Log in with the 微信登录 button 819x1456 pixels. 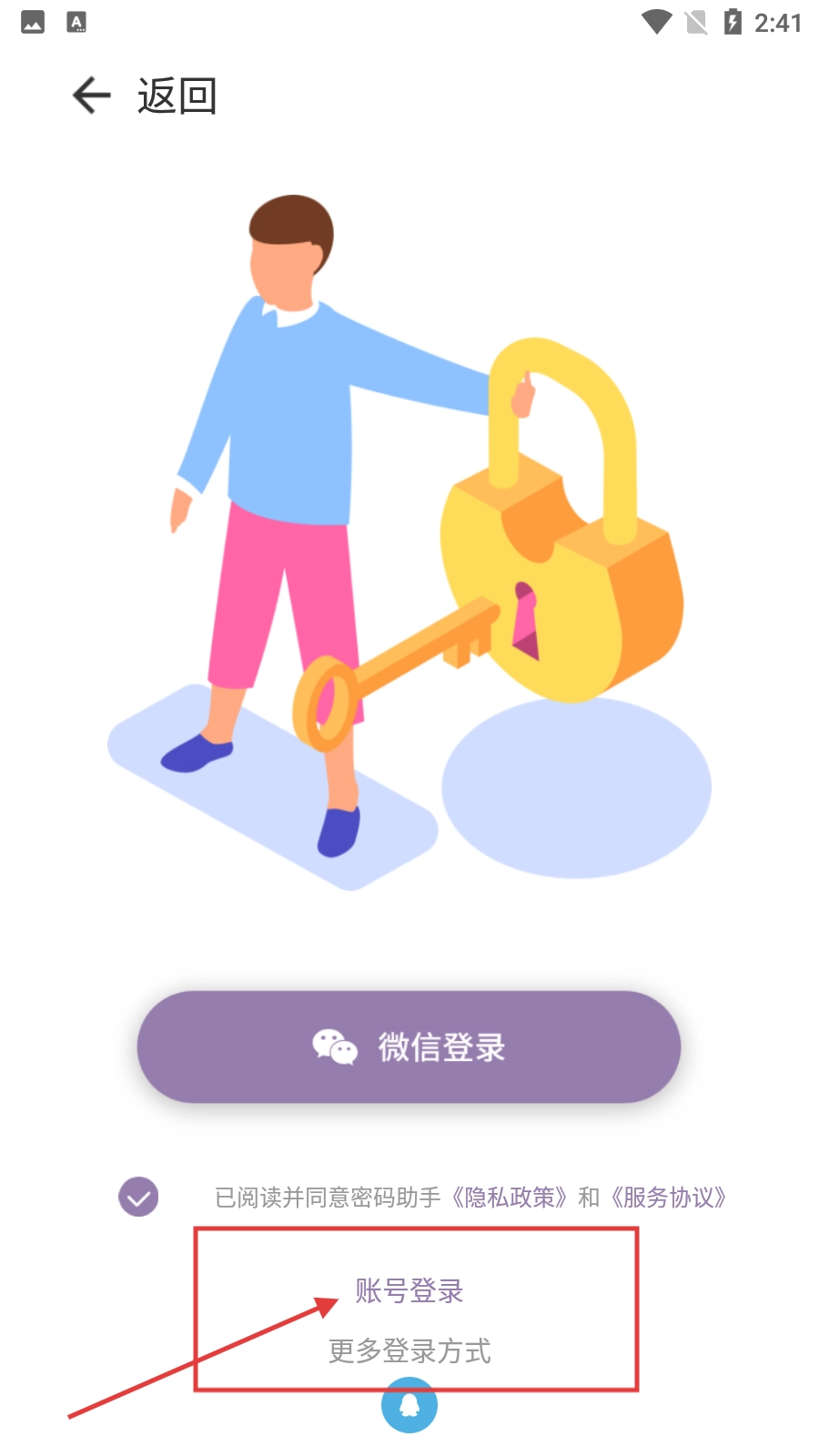point(409,1046)
